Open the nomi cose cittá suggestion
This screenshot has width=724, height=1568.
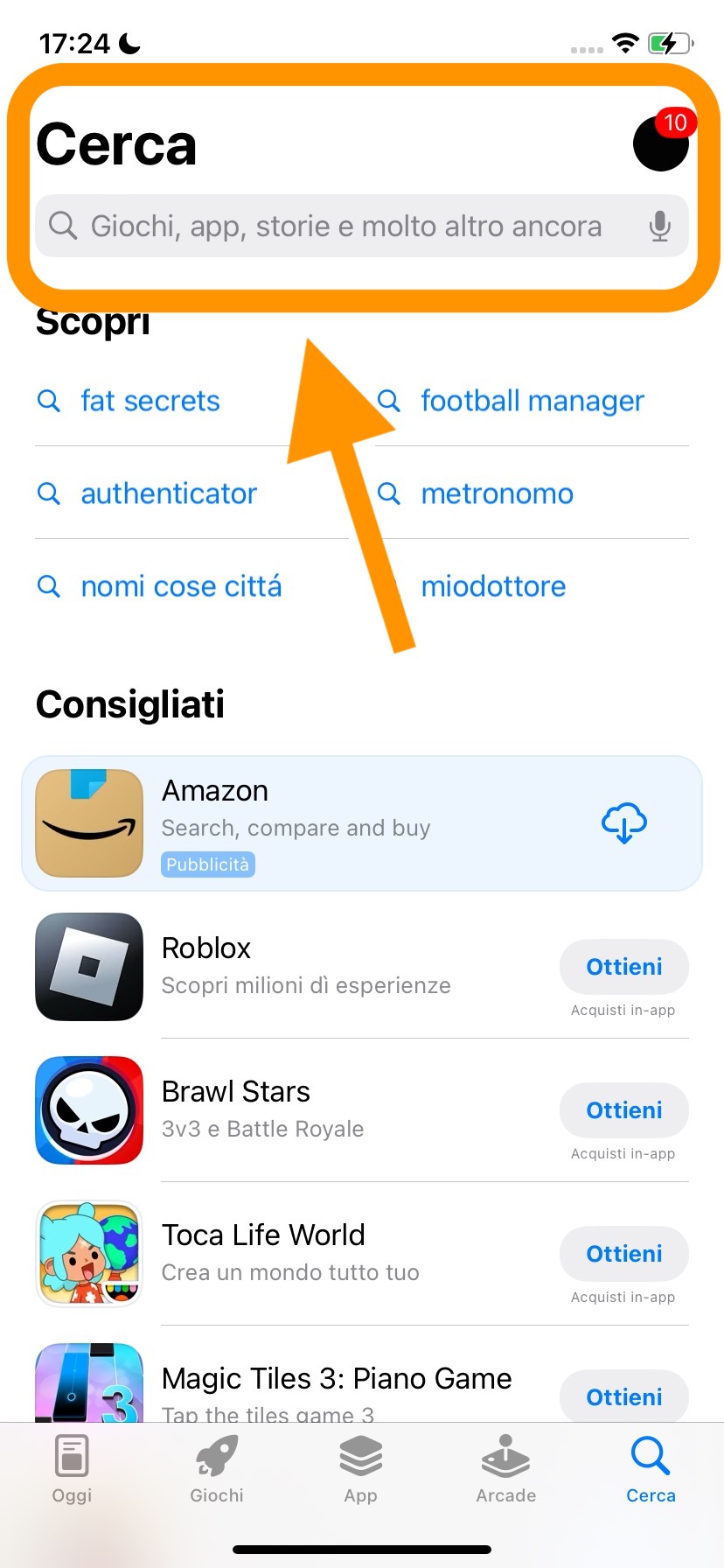[181, 586]
